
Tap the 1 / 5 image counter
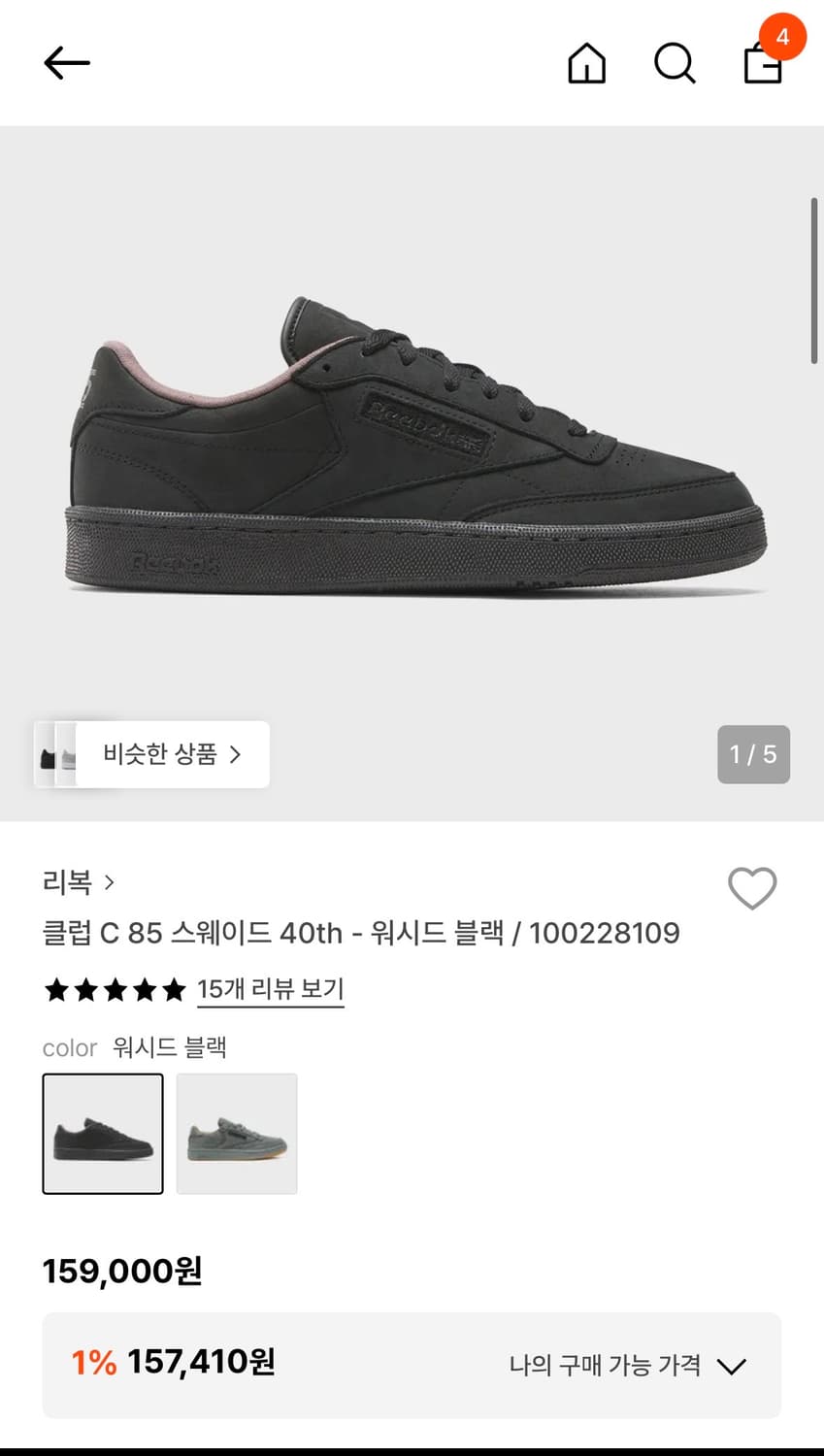753,754
